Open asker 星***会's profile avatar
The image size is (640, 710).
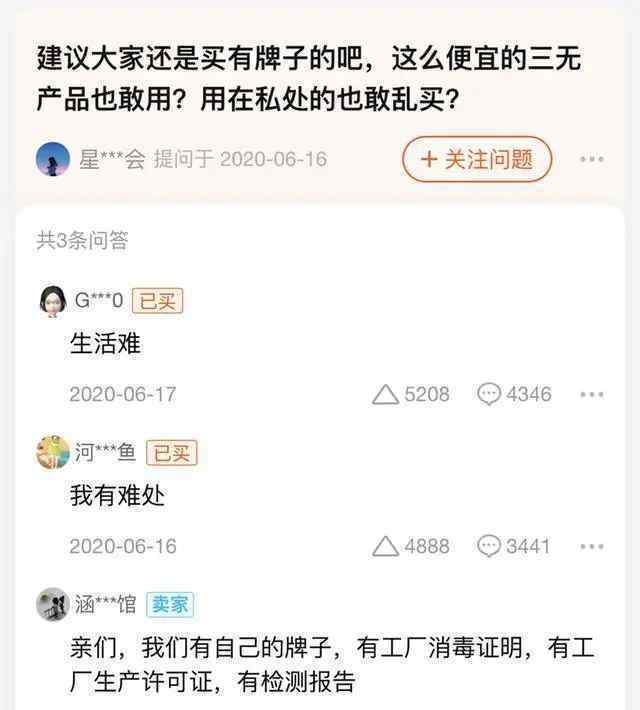52,159
